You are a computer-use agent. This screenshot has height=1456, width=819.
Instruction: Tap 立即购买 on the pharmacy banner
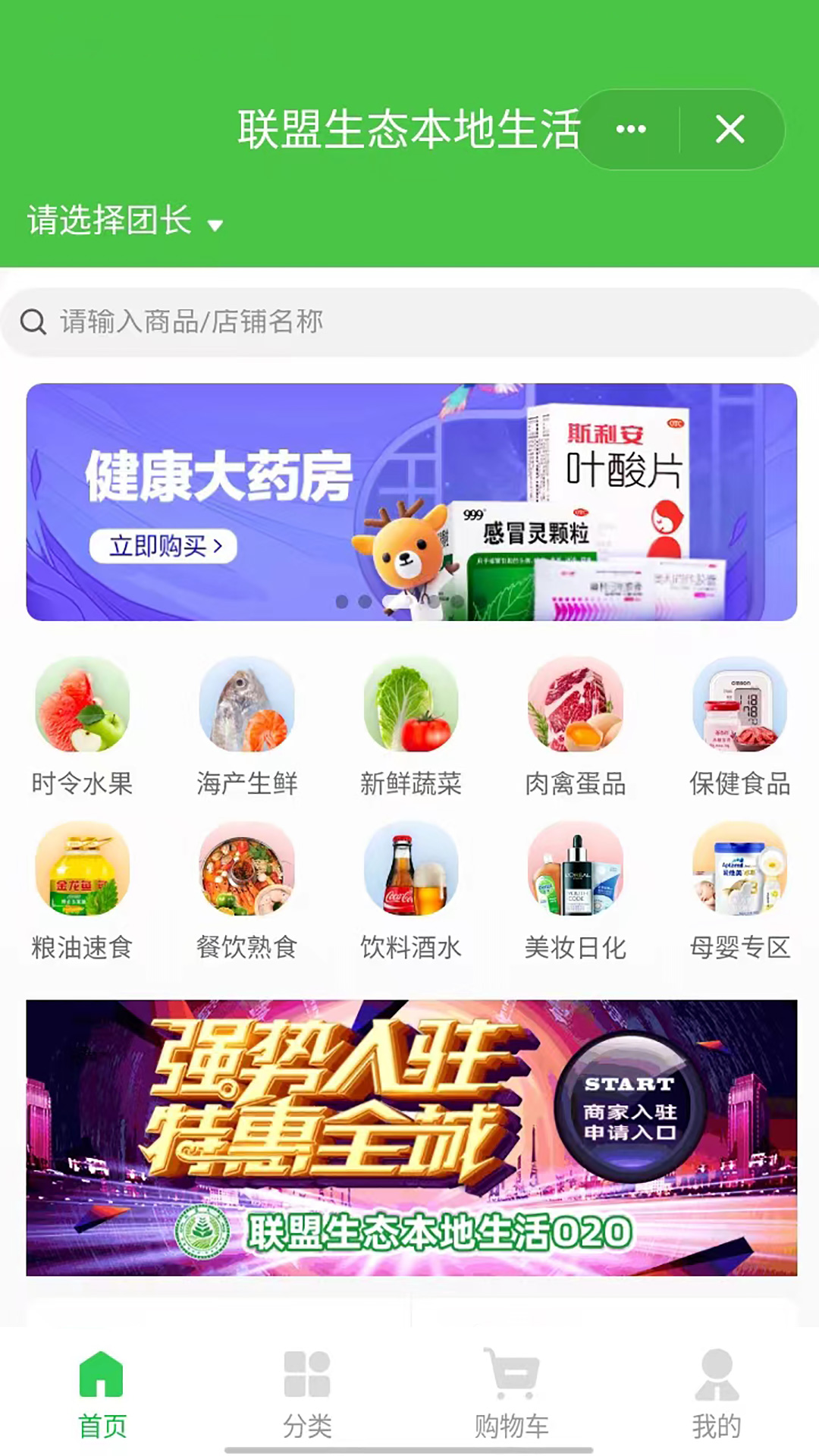(165, 545)
